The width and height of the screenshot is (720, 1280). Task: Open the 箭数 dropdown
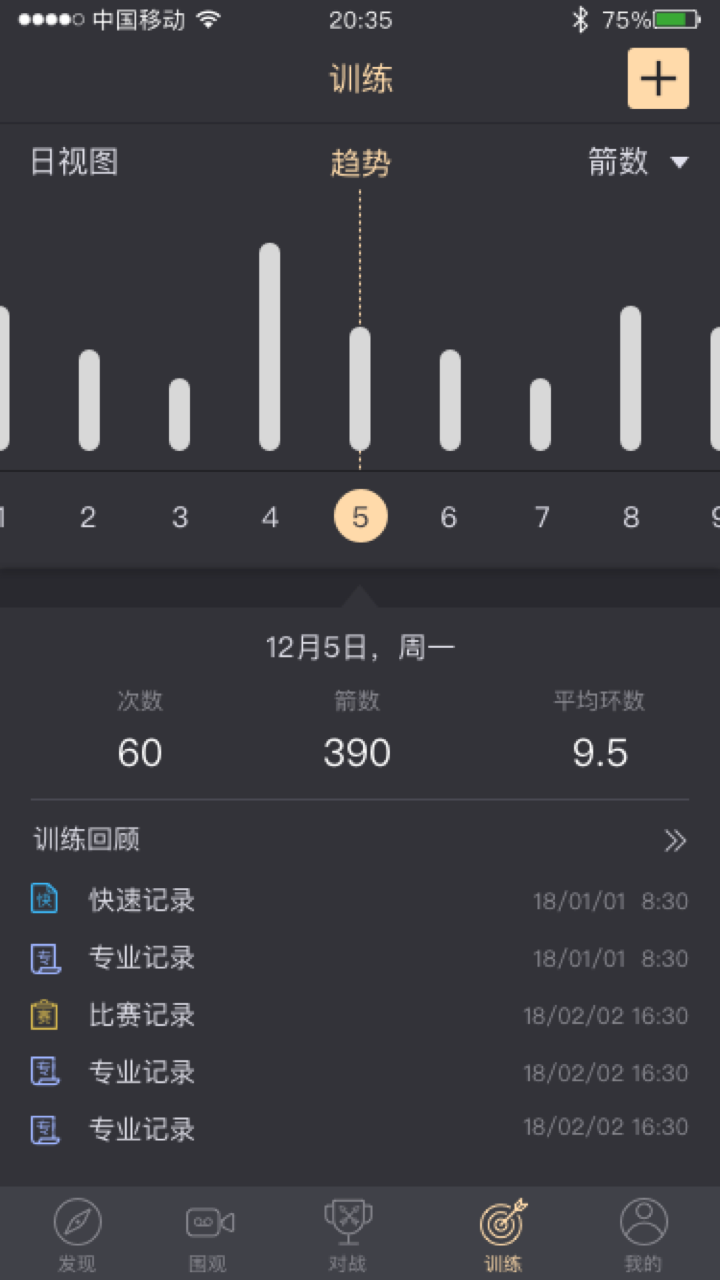pyautogui.click(x=638, y=162)
